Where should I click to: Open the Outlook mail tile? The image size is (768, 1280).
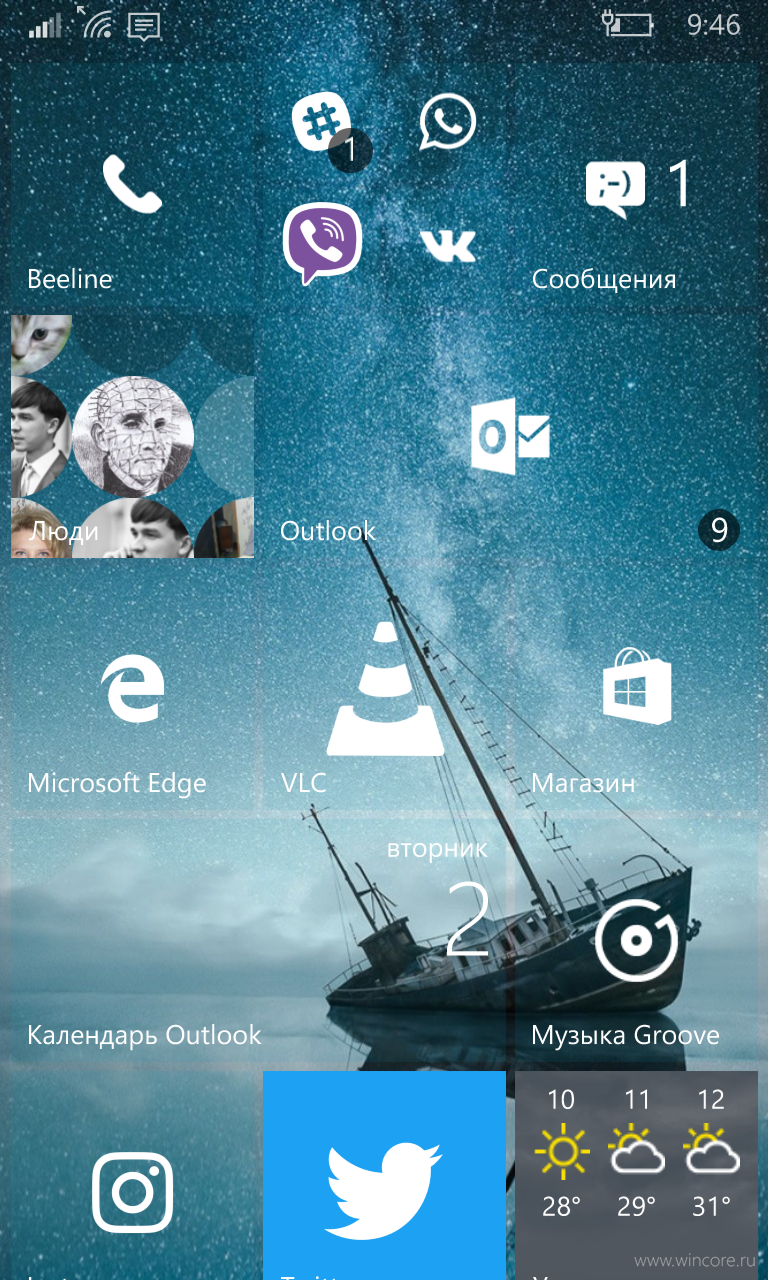click(510, 436)
